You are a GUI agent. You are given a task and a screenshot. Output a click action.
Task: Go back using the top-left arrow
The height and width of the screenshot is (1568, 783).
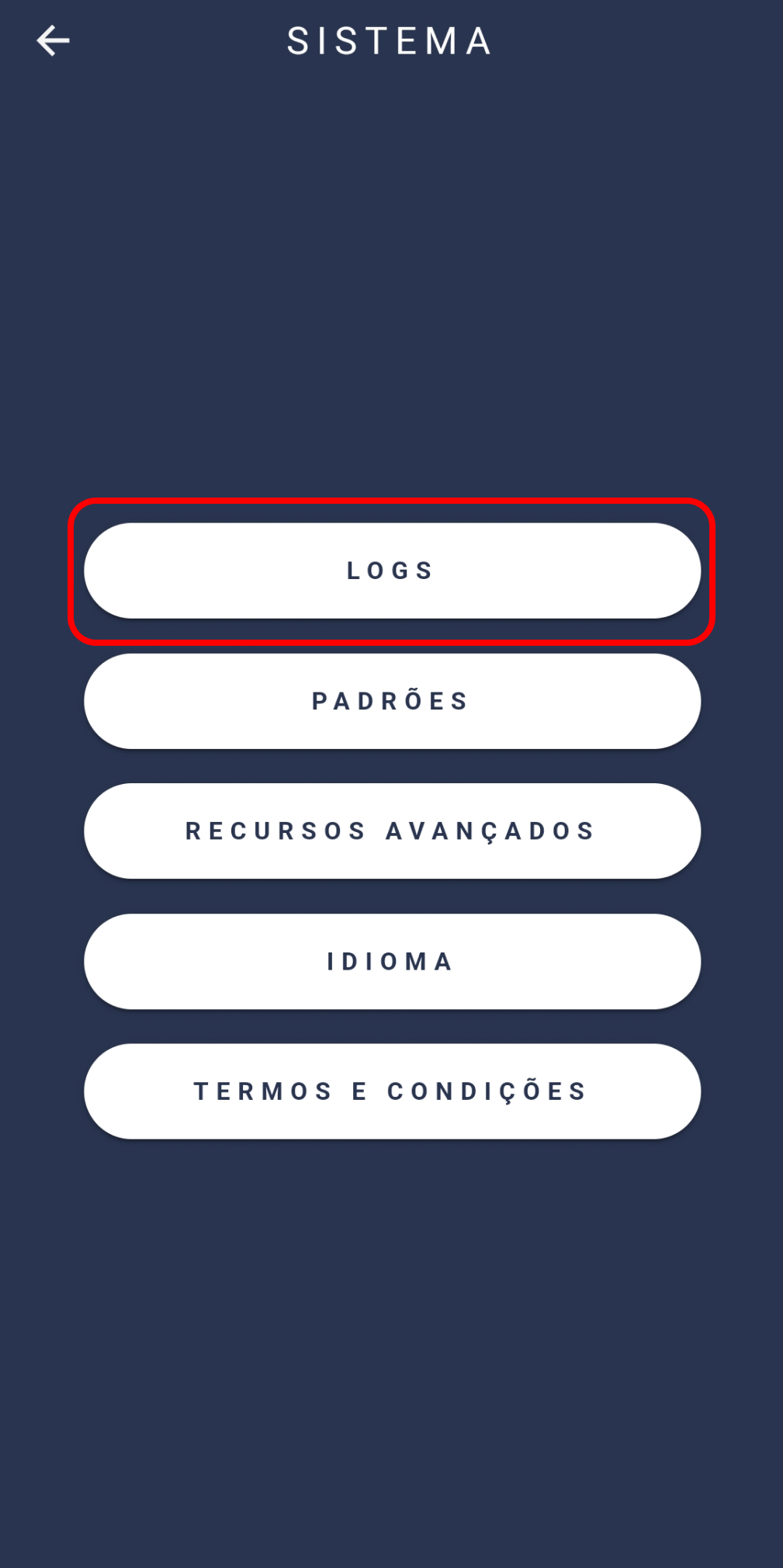pyautogui.click(x=53, y=41)
